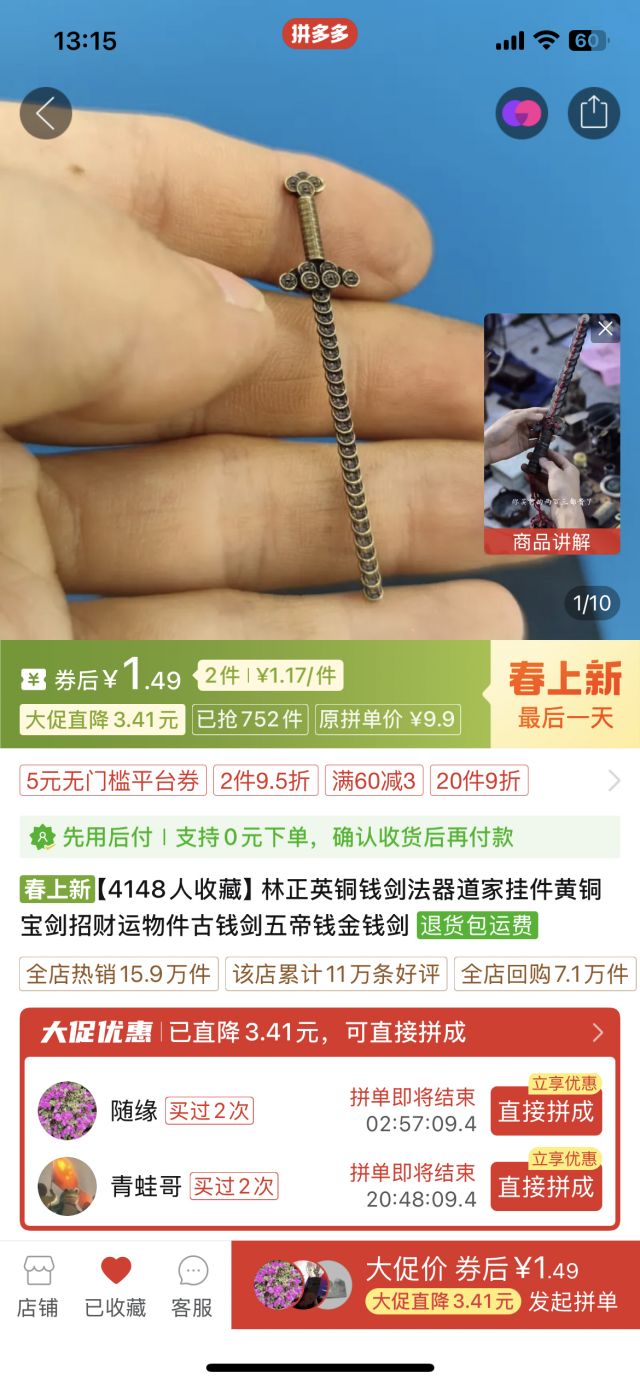View the main product image gallery
Screen dimensions: 640x1385
tap(250, 400)
